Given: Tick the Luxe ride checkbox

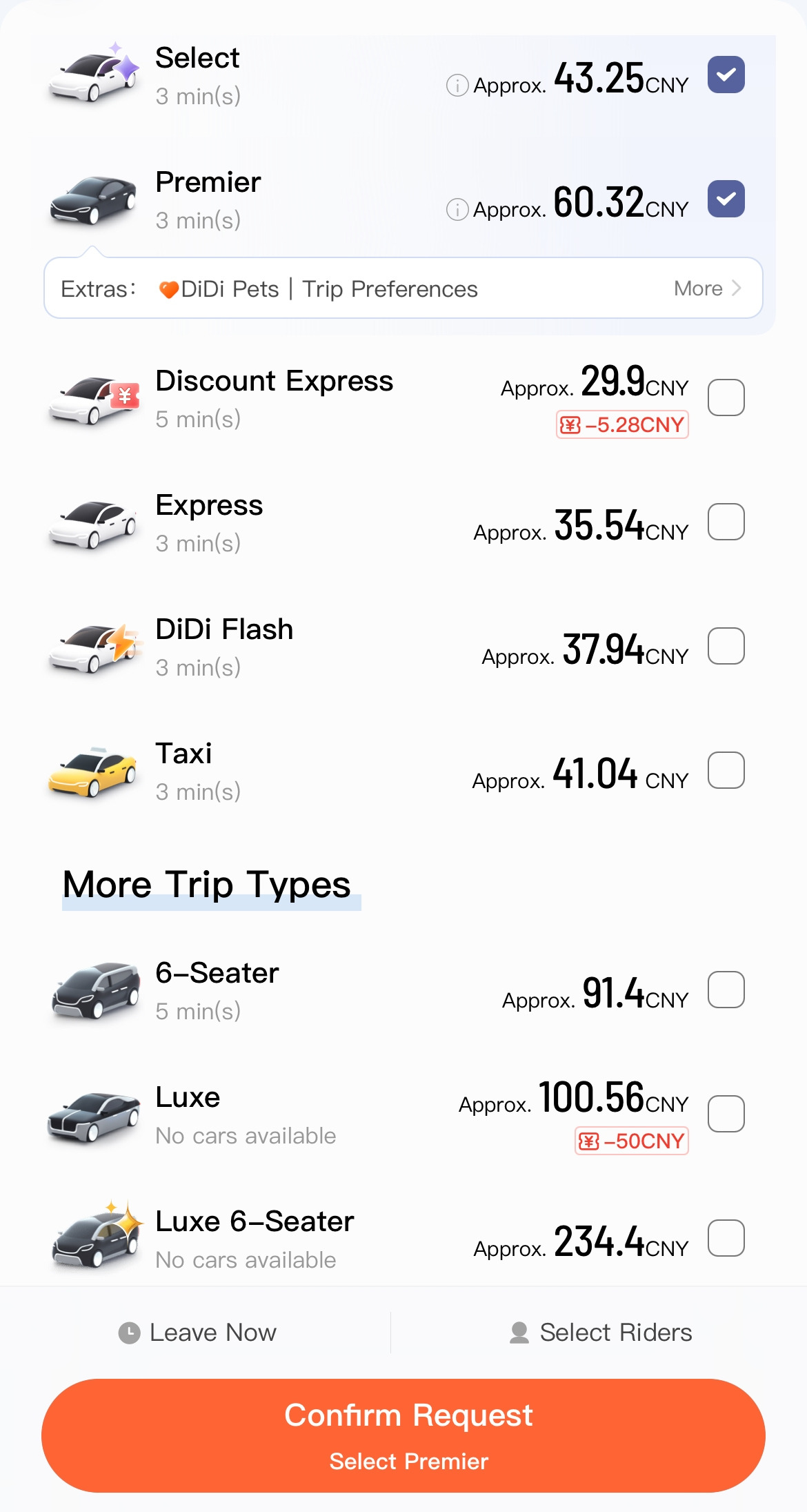Looking at the screenshot, I should (x=726, y=1114).
